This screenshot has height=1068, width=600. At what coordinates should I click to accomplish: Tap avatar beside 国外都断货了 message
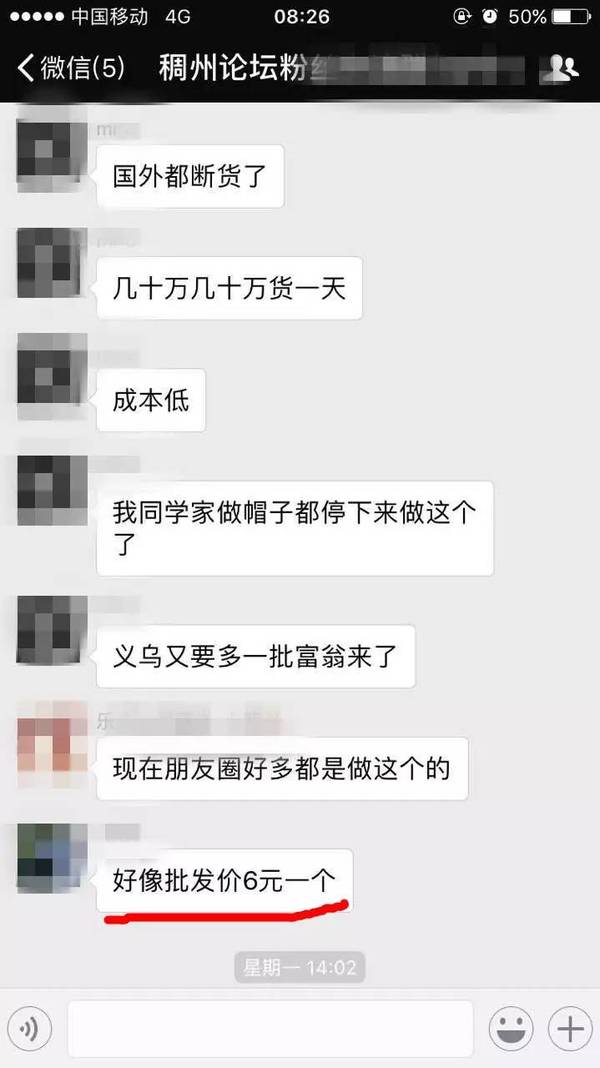pyautogui.click(x=51, y=157)
